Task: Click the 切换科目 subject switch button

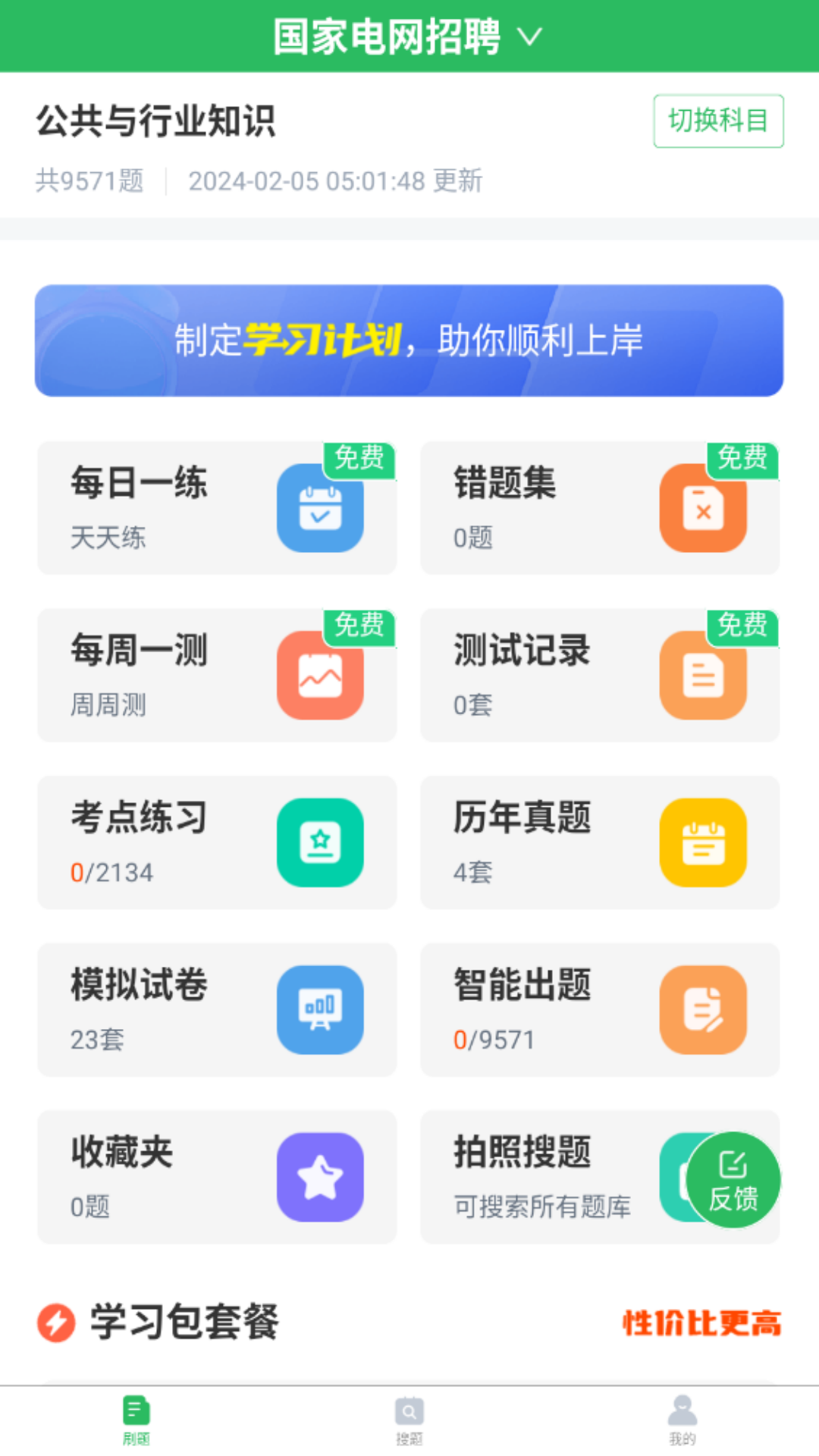Action: pyautogui.click(x=717, y=121)
